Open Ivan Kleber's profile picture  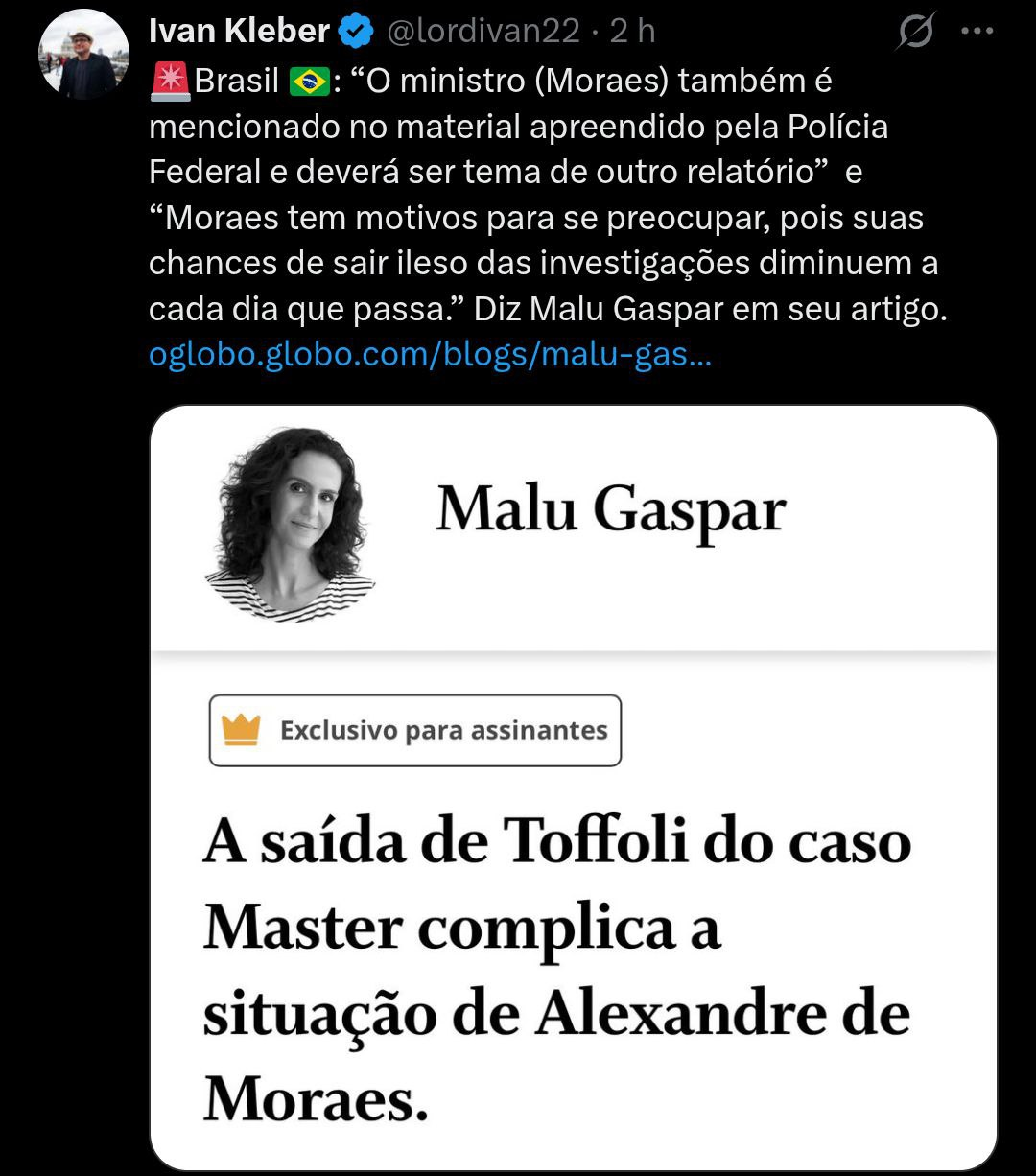pyautogui.click(x=83, y=57)
